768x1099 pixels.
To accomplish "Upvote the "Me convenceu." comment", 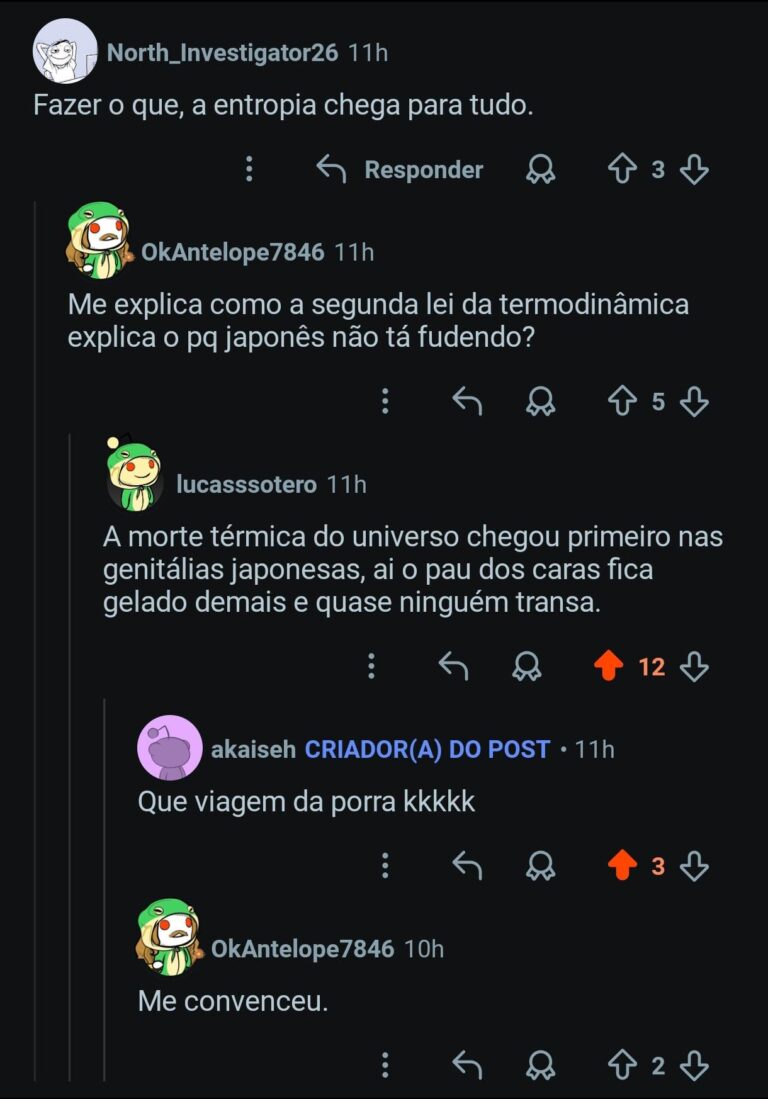I will click(x=622, y=1066).
